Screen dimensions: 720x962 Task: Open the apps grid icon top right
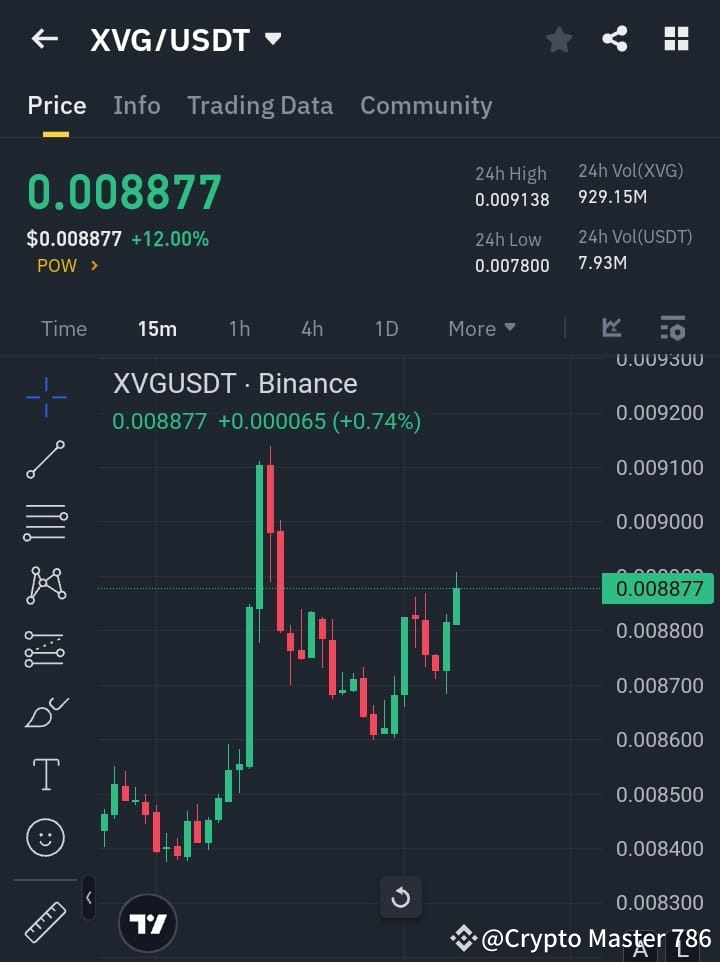coord(676,39)
